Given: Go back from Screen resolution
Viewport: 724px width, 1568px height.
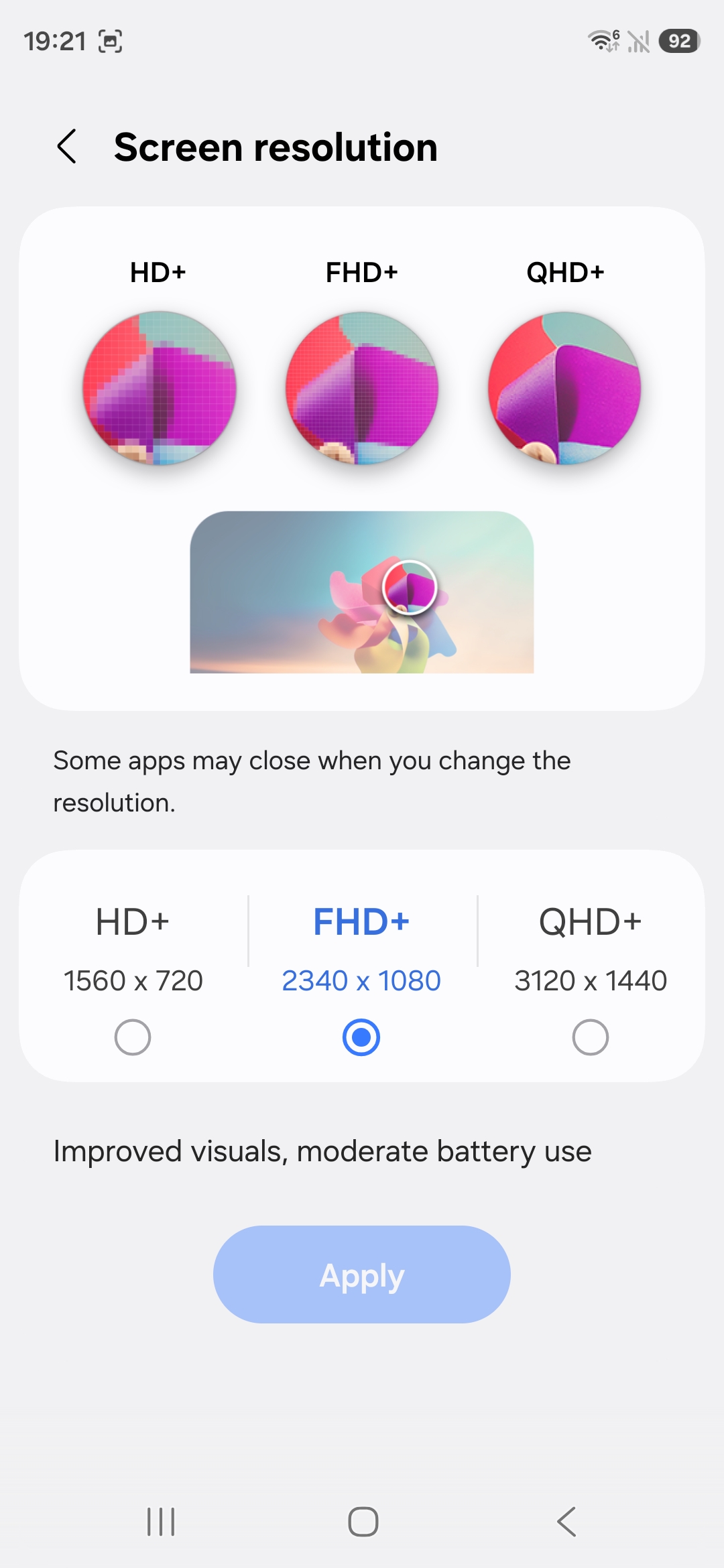Looking at the screenshot, I should (67, 147).
